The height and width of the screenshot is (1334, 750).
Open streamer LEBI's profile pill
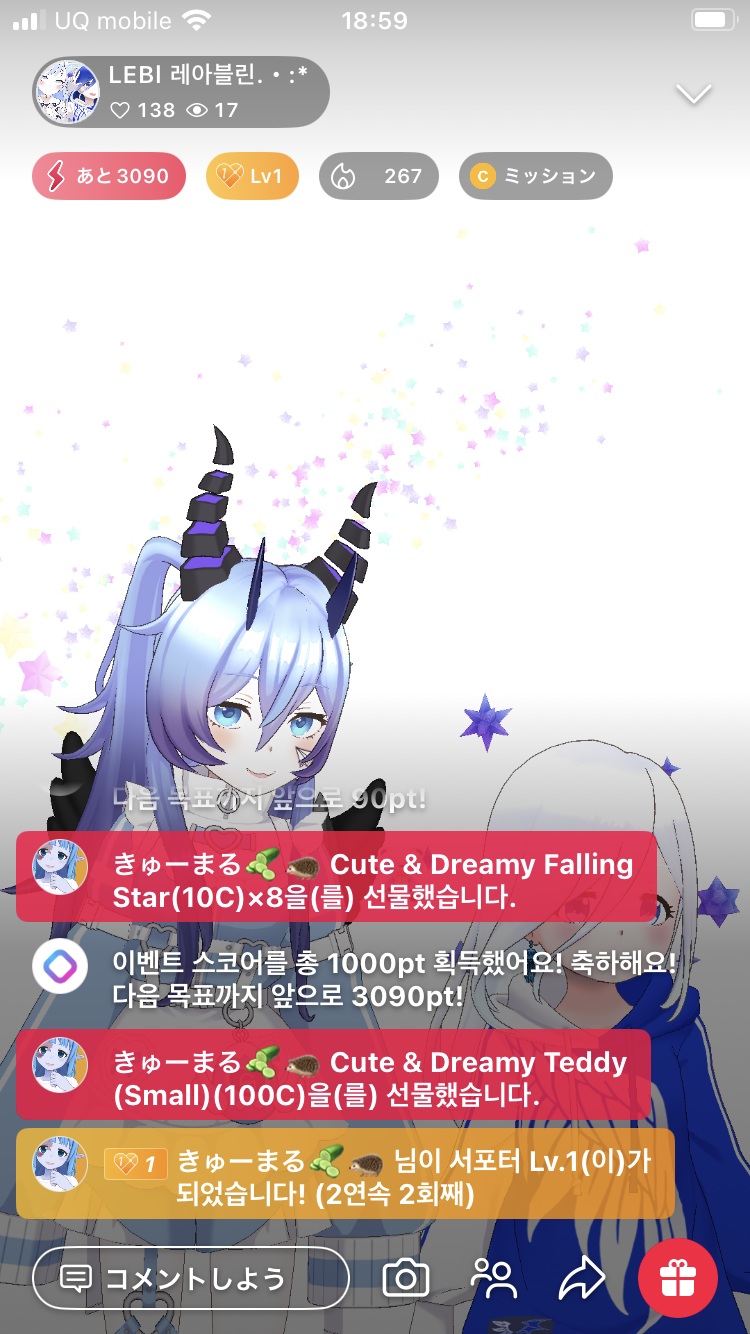click(180, 92)
